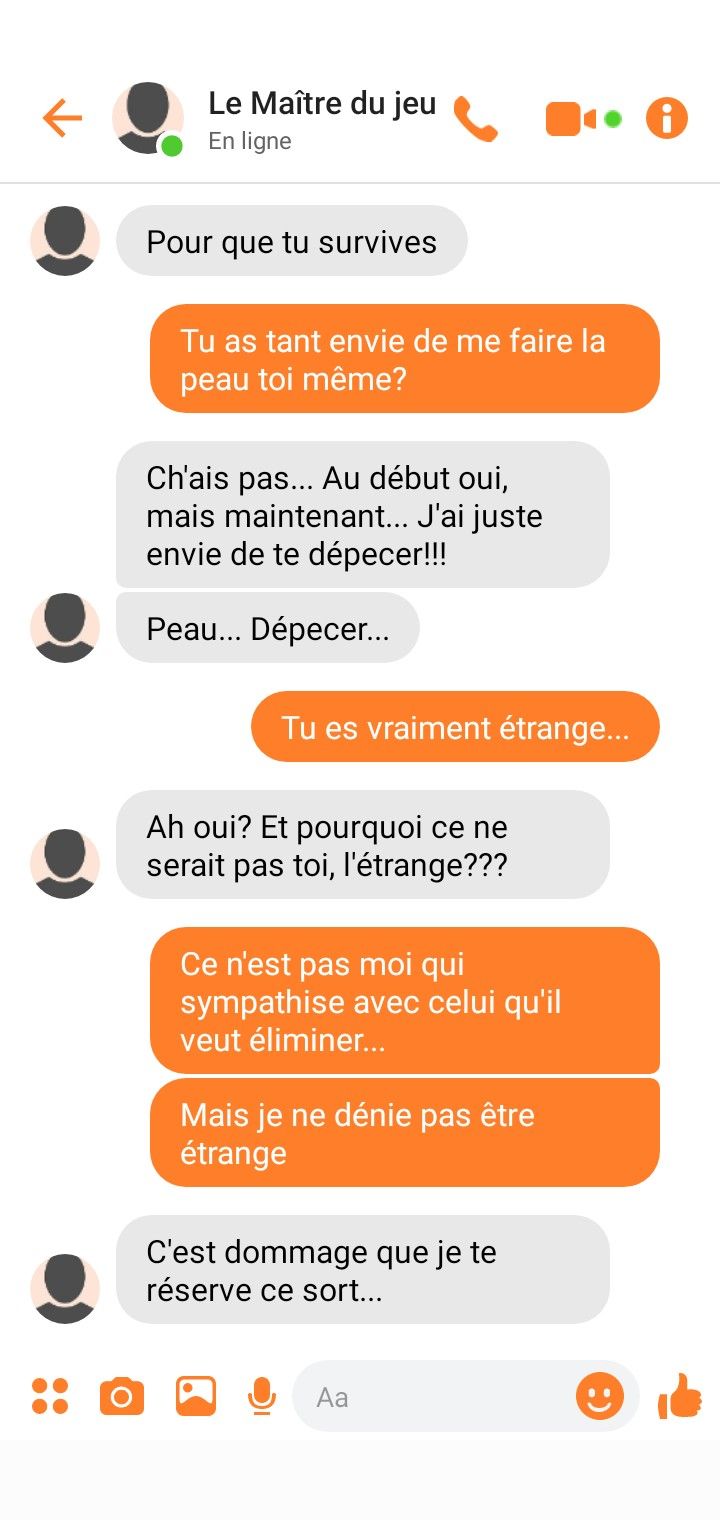The height and width of the screenshot is (1520, 720).
Task: Open conversation info
Action: (667, 118)
